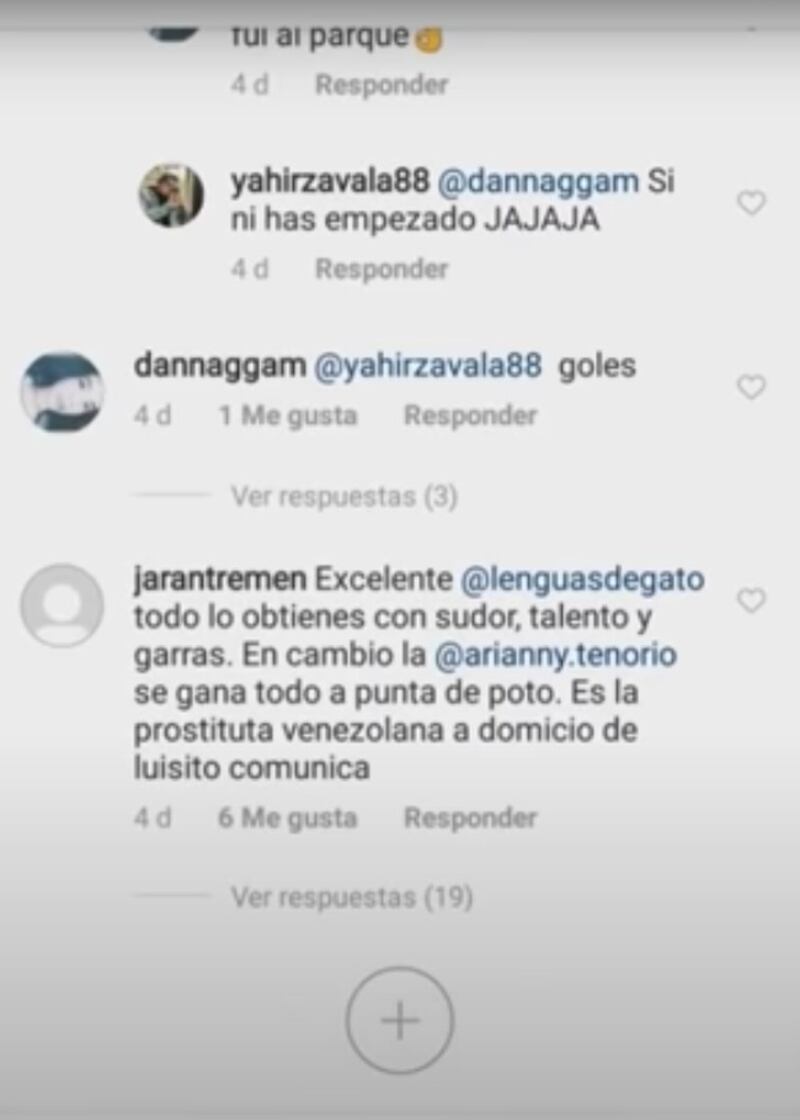Open @lenguasdegato mention link
This screenshot has height=1120, width=800.
tap(582, 579)
